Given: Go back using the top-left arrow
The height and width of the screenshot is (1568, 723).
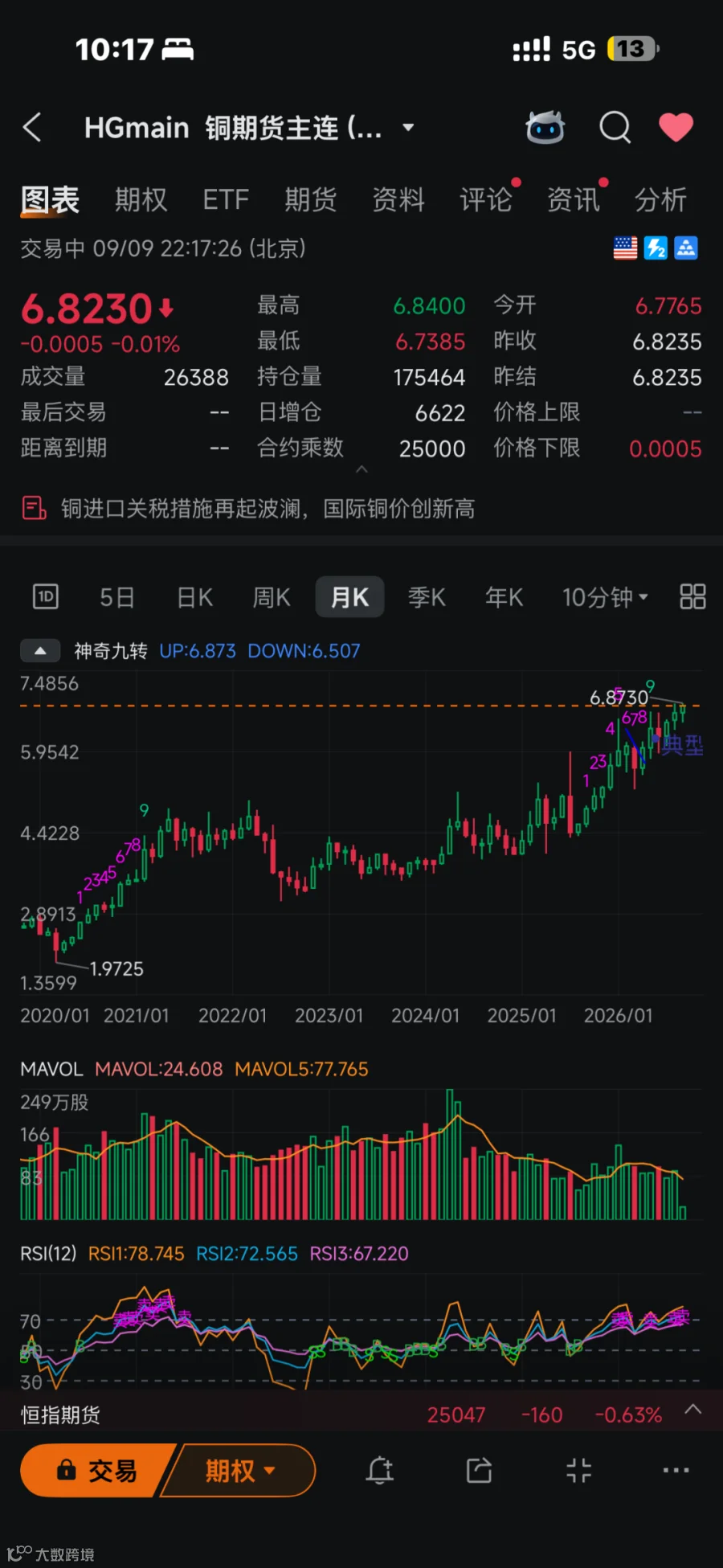Looking at the screenshot, I should [32, 128].
